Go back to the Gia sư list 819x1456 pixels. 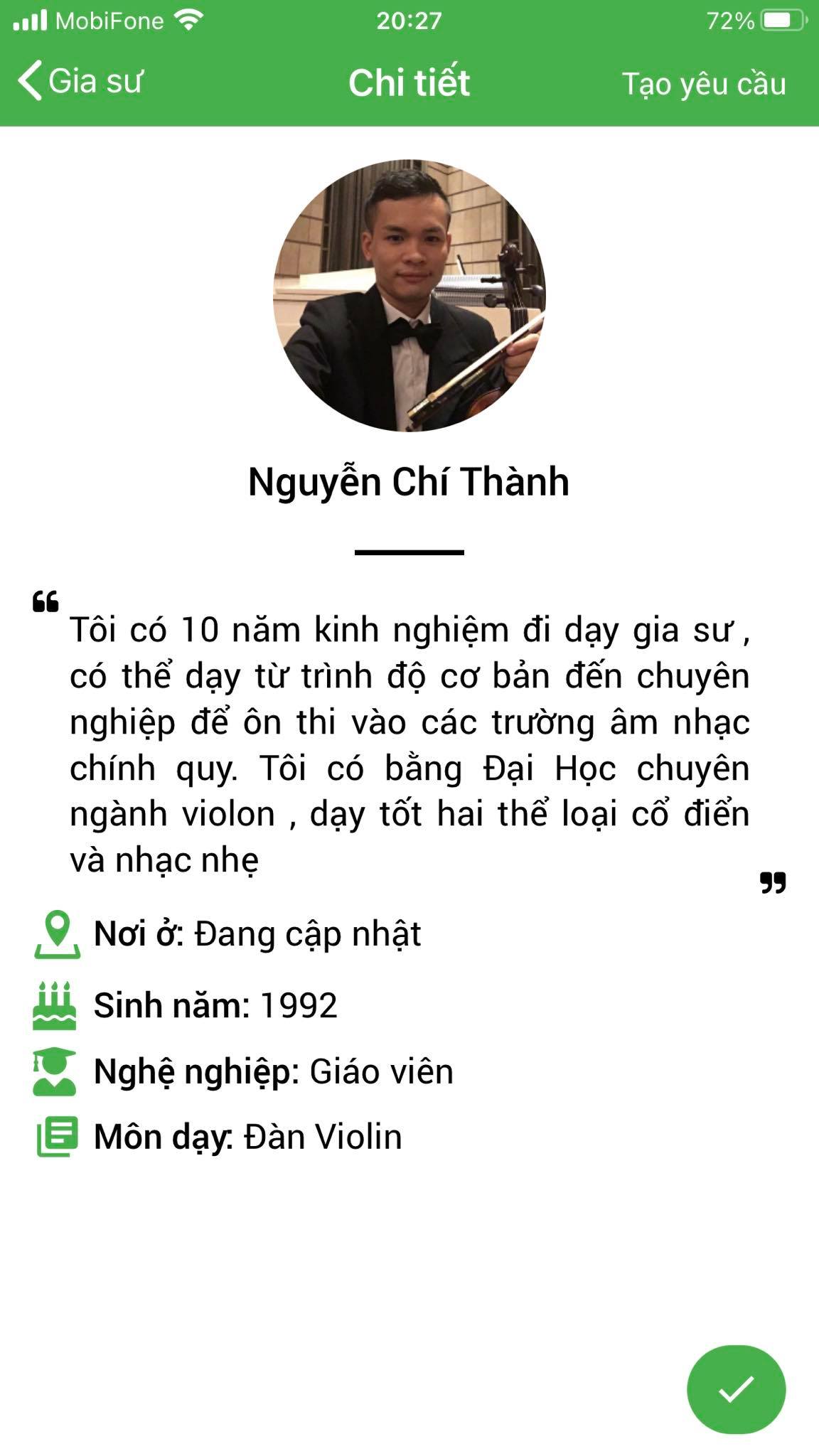pos(80,81)
